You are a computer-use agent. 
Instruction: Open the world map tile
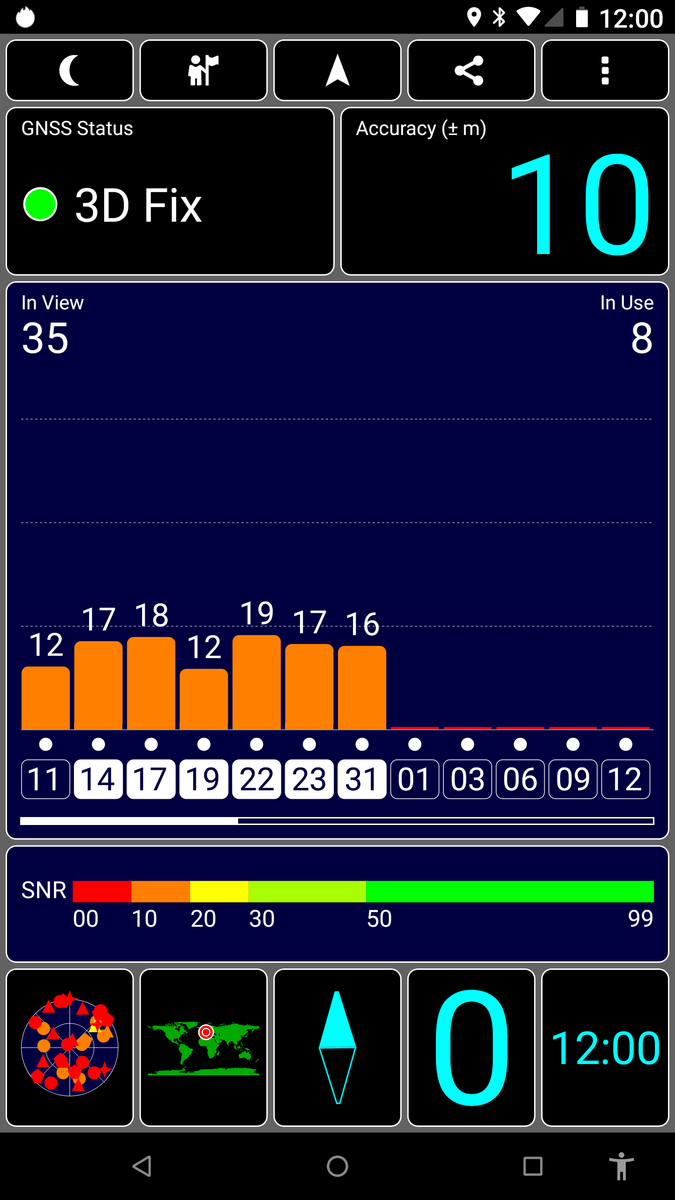click(204, 1047)
